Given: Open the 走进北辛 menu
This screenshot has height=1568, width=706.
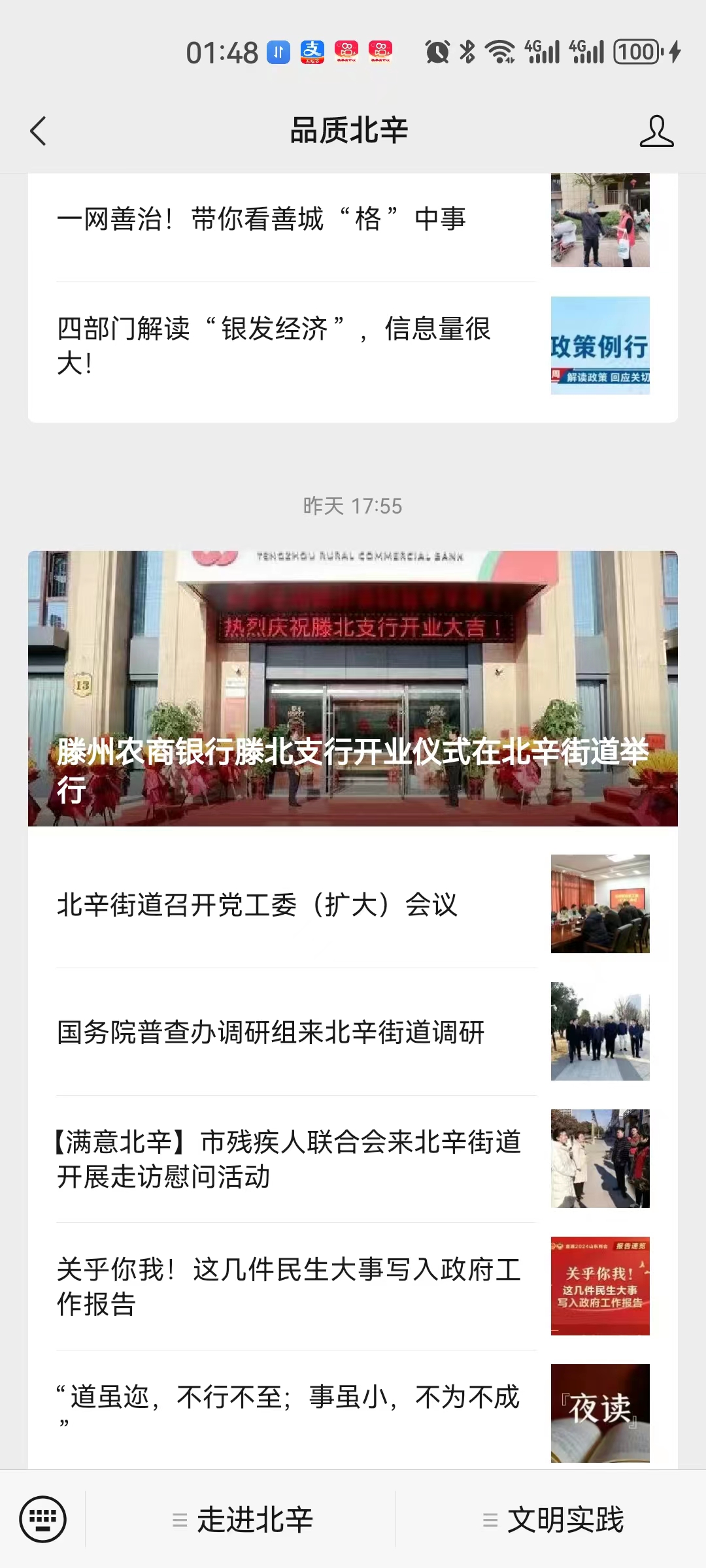Looking at the screenshot, I should click(x=241, y=1520).
